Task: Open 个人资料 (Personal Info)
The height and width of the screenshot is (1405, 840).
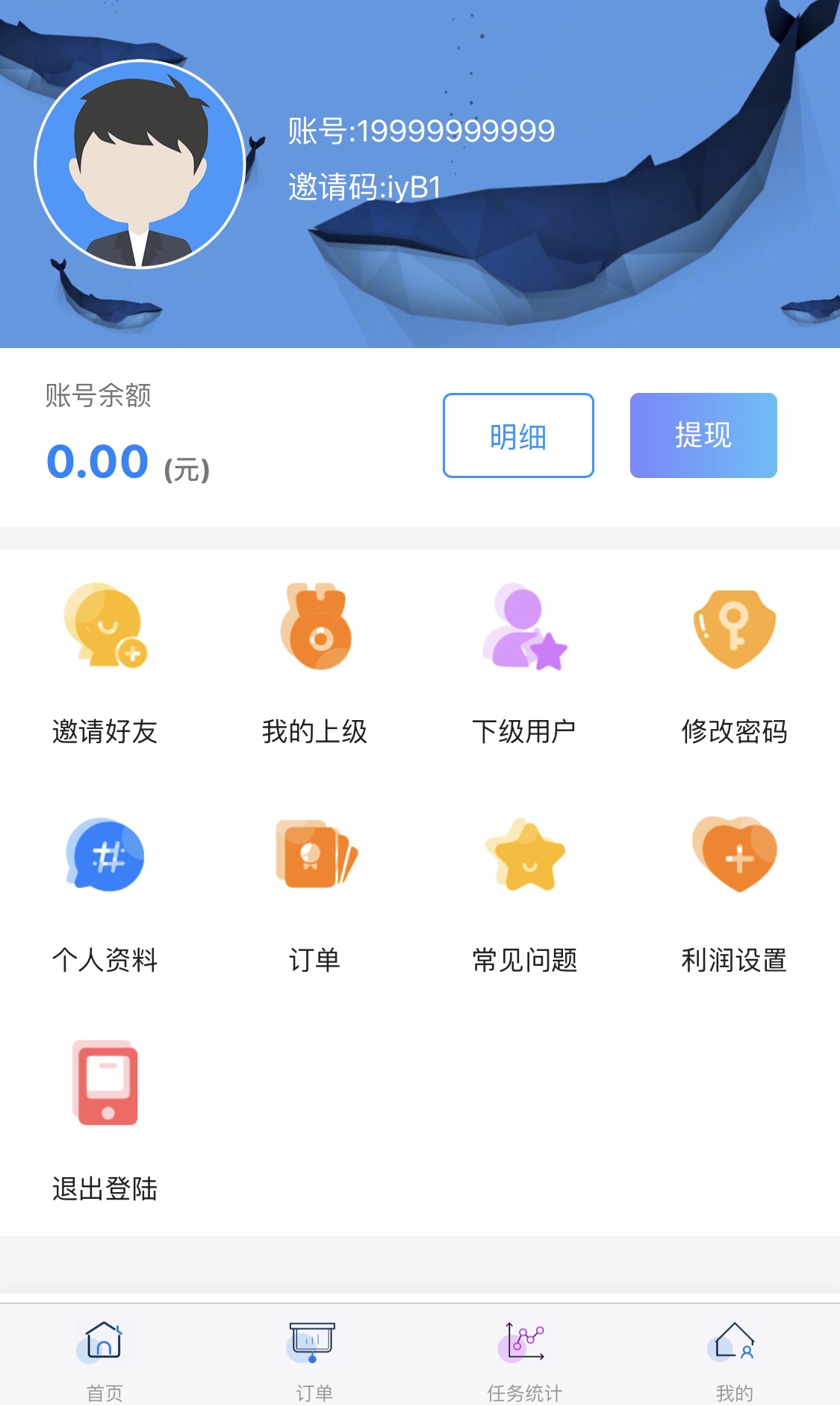Action: [x=105, y=859]
